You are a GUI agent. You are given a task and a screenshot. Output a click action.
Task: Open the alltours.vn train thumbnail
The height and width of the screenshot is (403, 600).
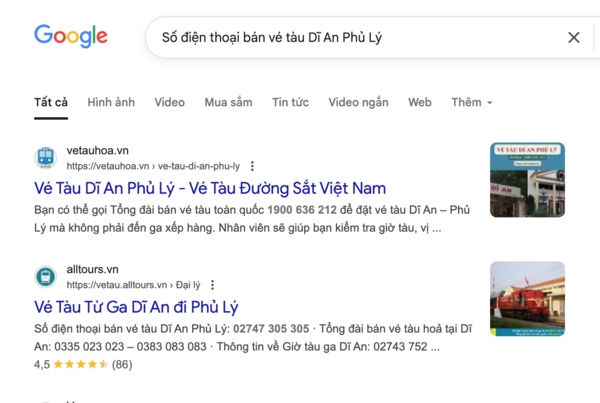(527, 298)
